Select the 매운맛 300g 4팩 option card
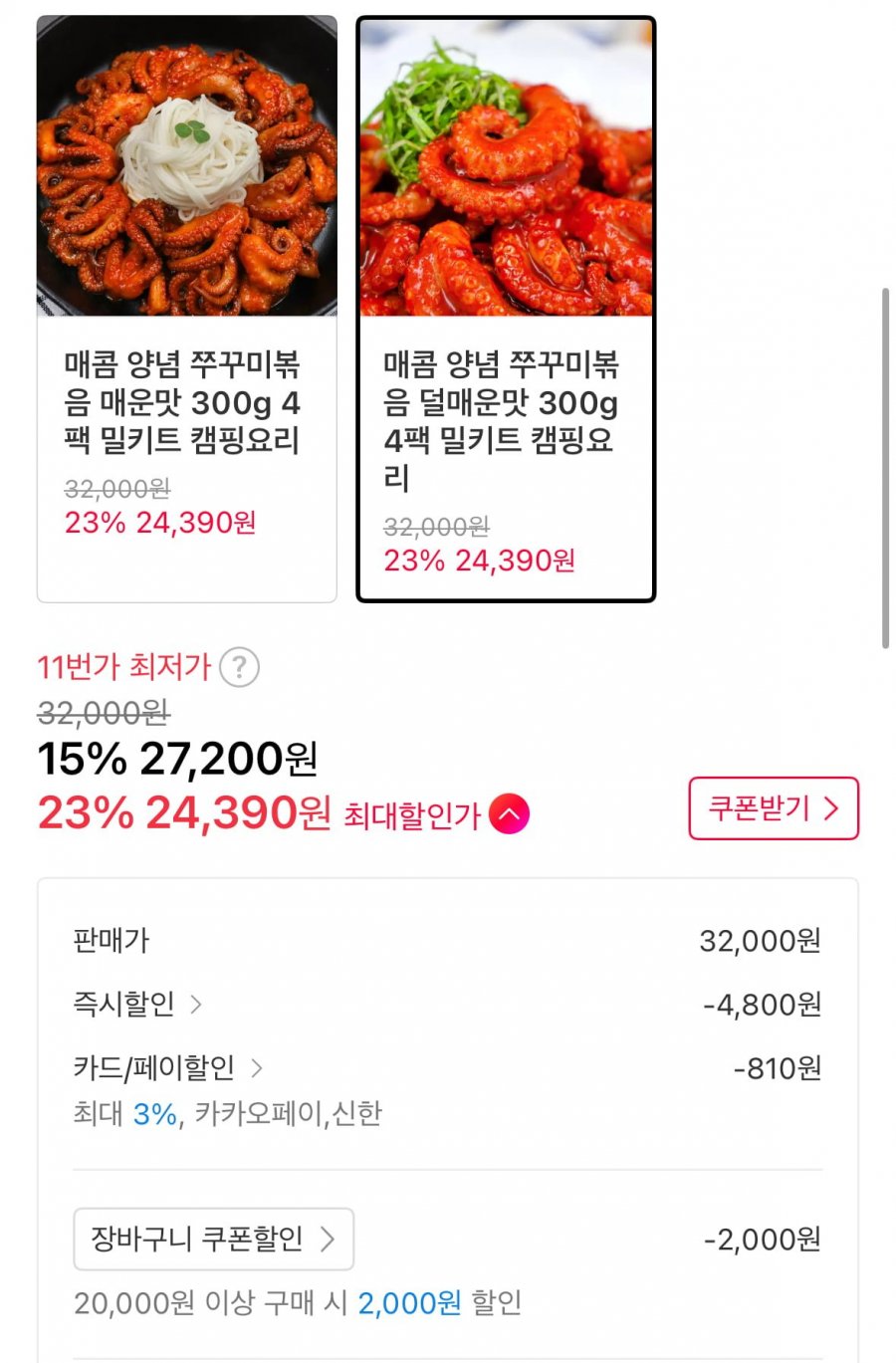This screenshot has height=1363, width=896. pyautogui.click(x=186, y=309)
